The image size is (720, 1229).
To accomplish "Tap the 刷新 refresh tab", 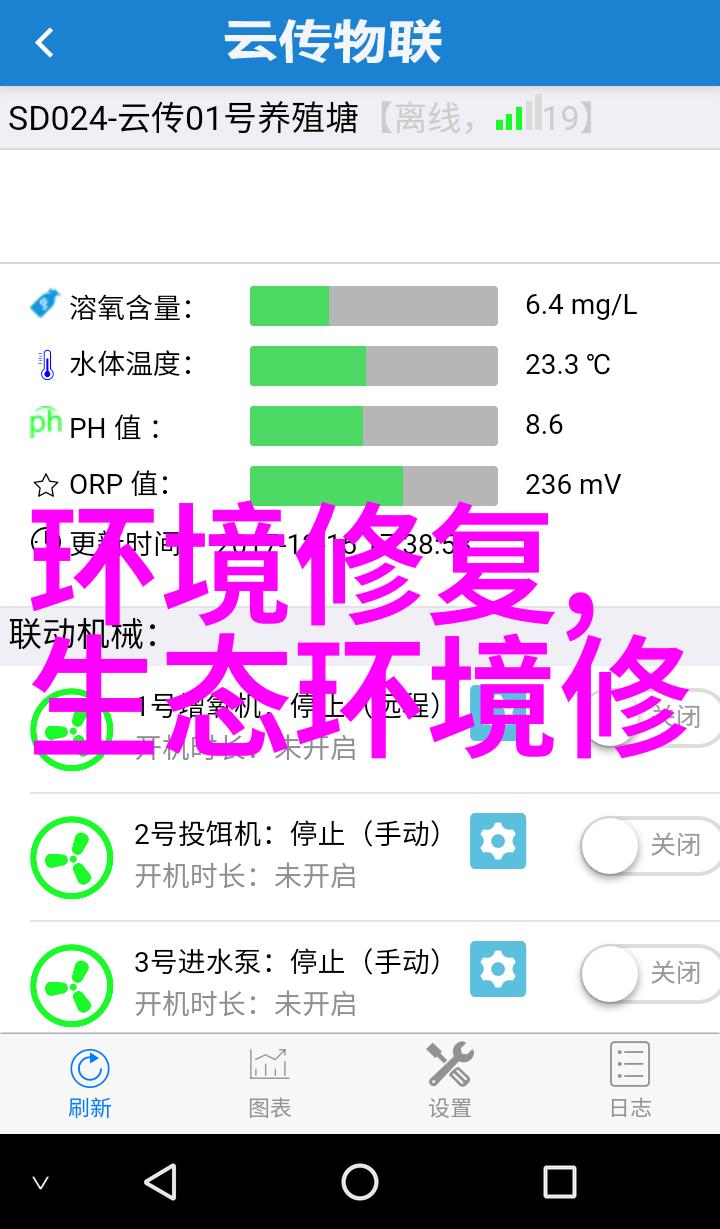I will pyautogui.click(x=90, y=1082).
